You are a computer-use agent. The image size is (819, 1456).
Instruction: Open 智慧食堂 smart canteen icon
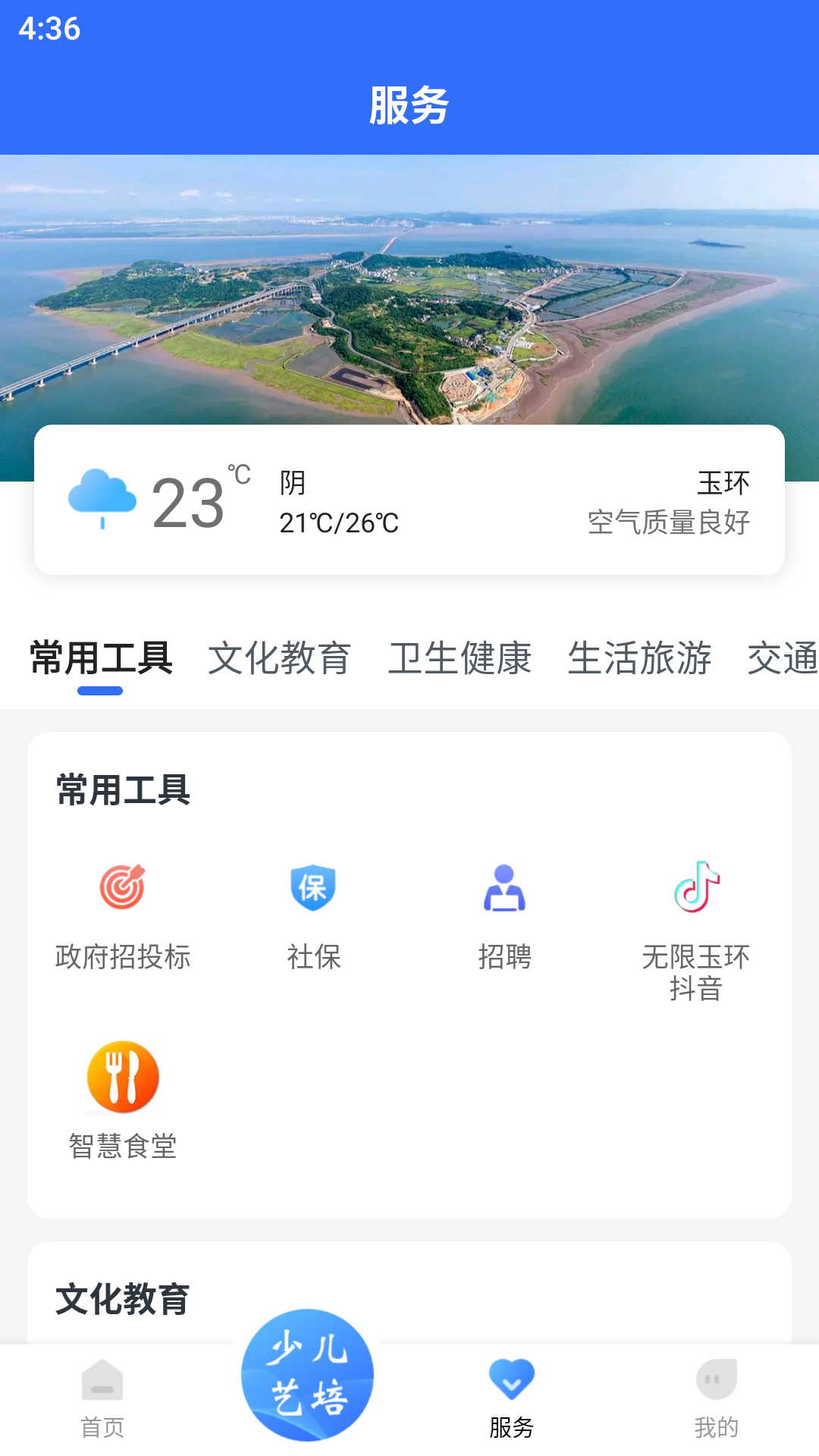[123, 1075]
